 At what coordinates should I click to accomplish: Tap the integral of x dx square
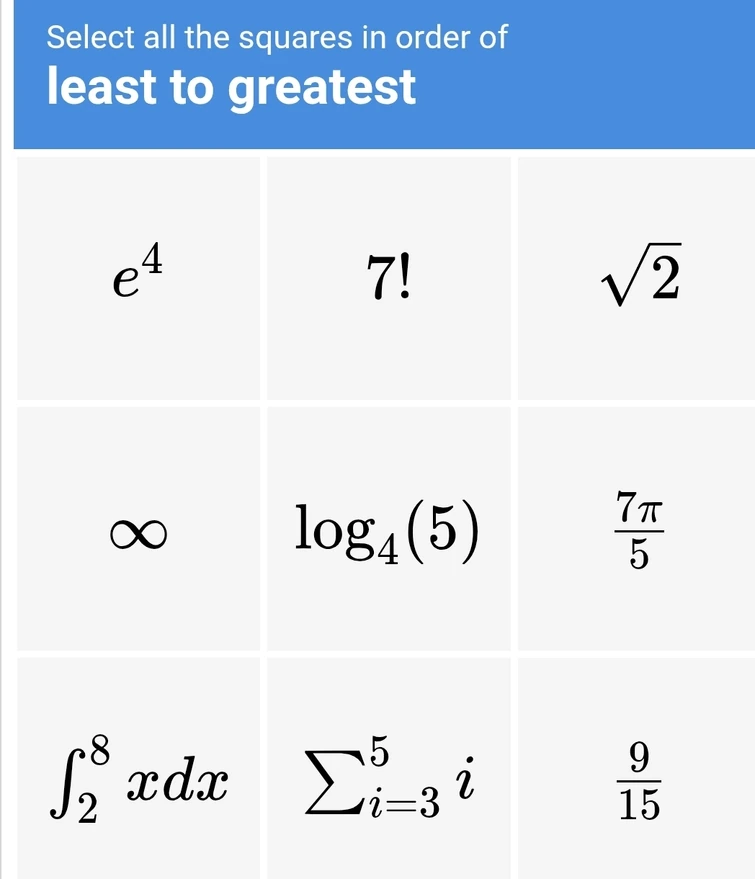click(138, 775)
